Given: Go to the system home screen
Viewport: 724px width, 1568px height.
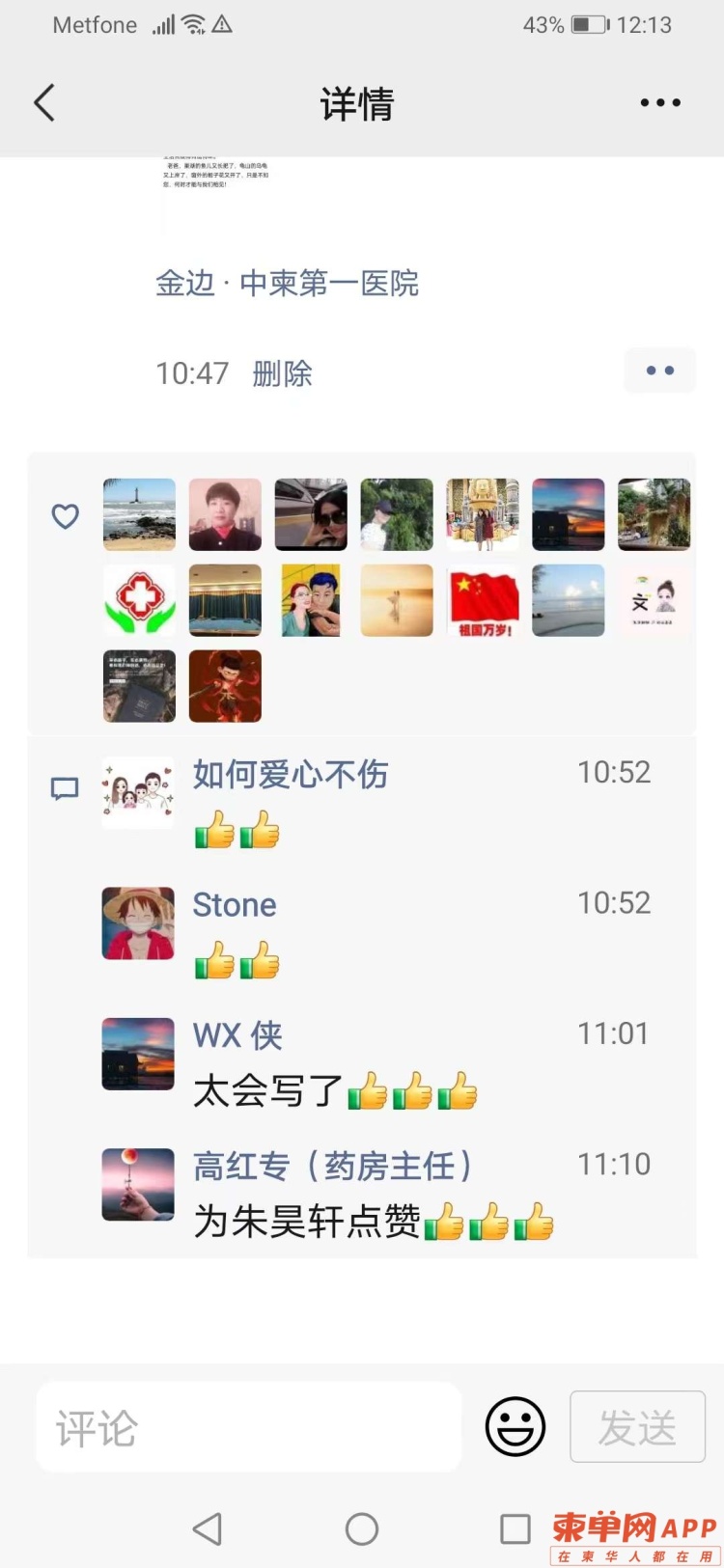Looking at the screenshot, I should pos(362,1528).
